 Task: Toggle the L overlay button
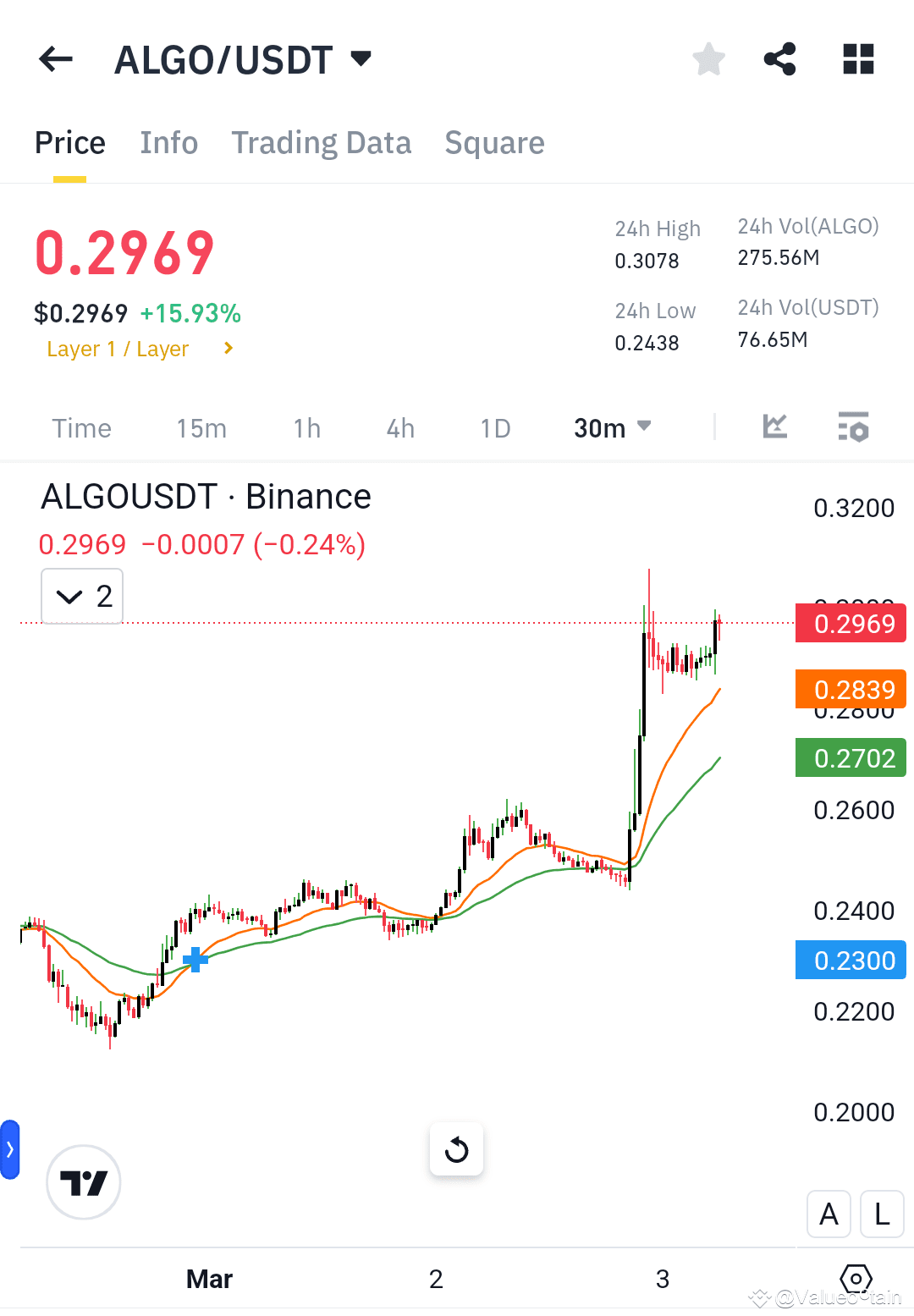(881, 1214)
